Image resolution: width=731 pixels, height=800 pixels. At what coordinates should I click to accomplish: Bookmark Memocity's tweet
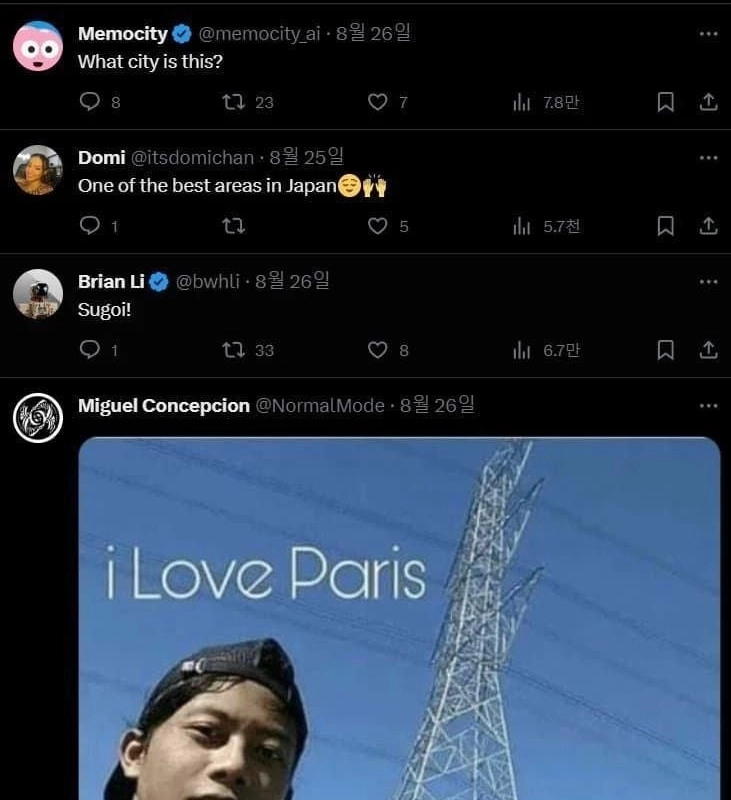pos(665,102)
